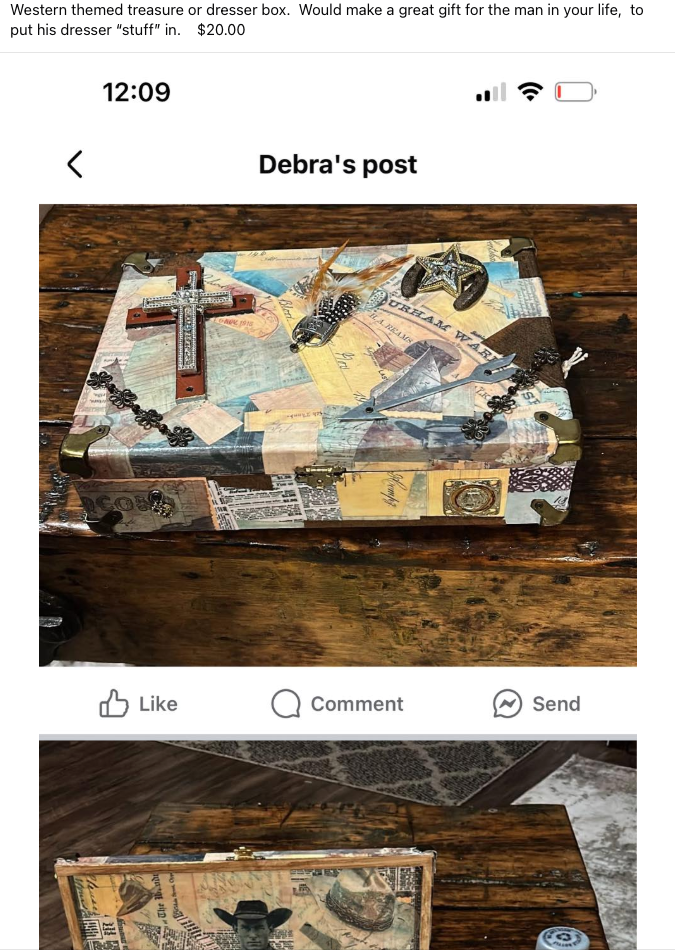
Task: Open the photo of the closed decorated box
Action: click(x=338, y=435)
